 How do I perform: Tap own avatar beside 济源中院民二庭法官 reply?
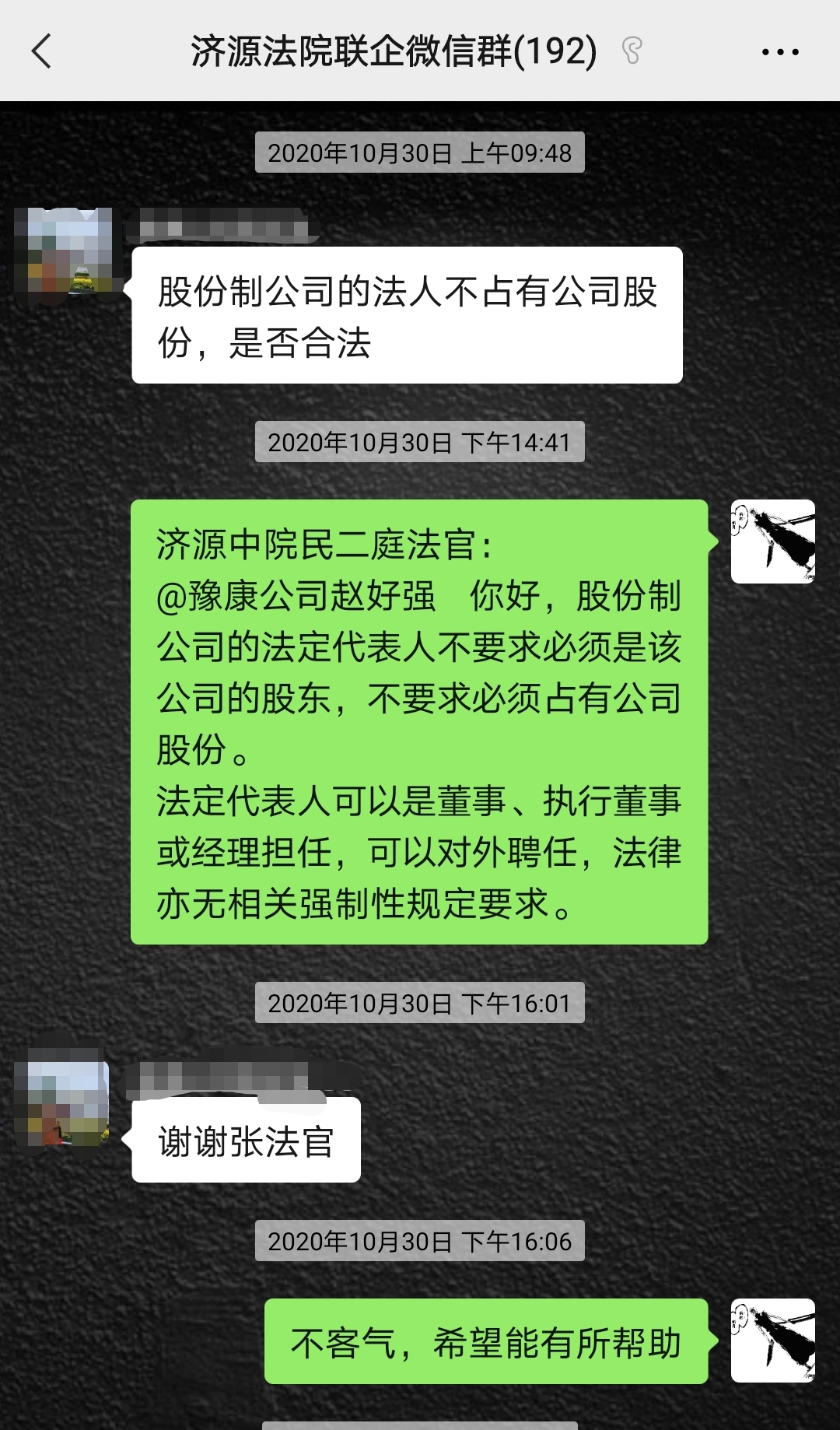[772, 542]
